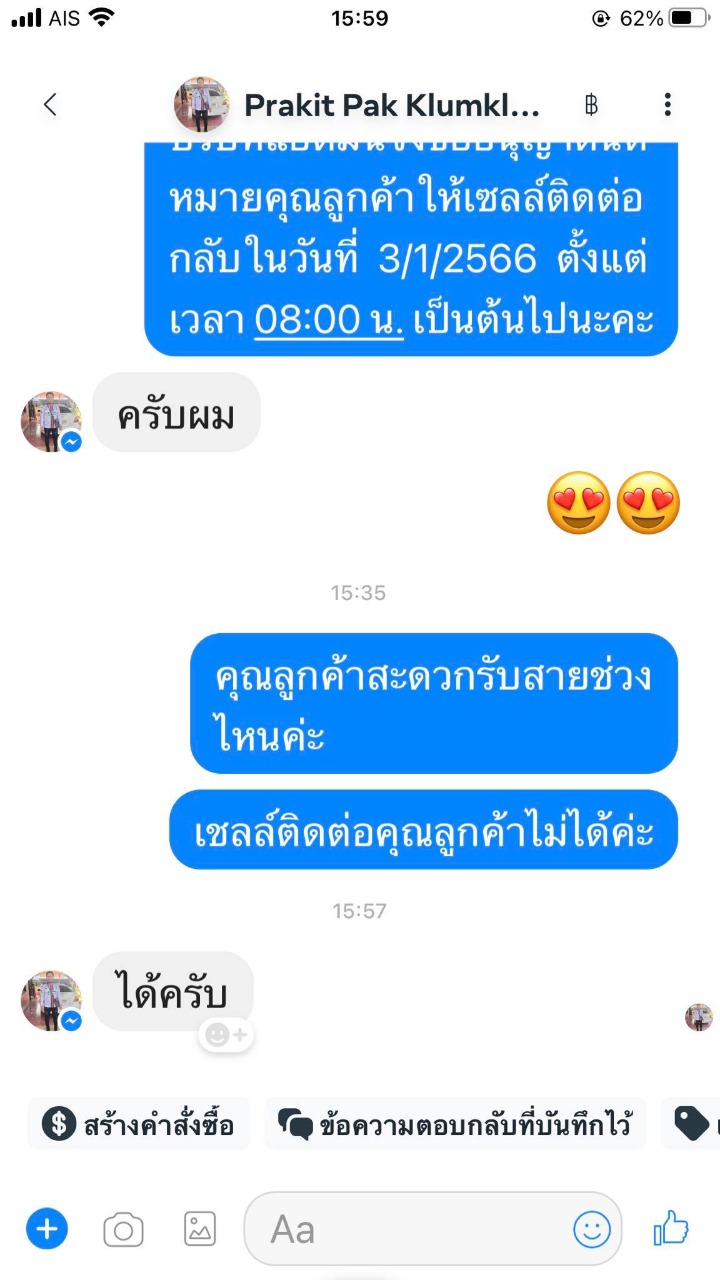Open the three-dot overflow menu

click(667, 104)
